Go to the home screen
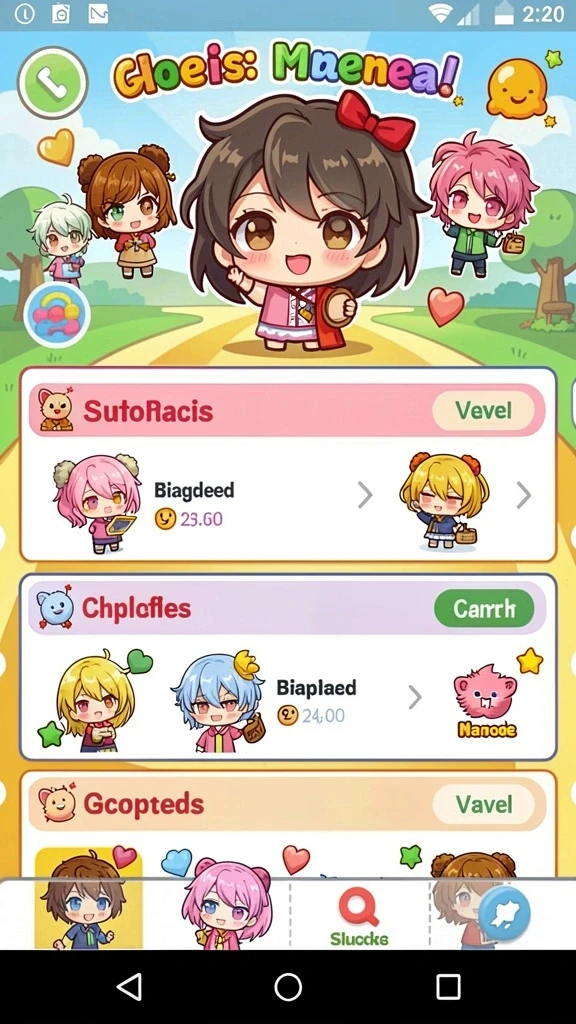 (288, 986)
